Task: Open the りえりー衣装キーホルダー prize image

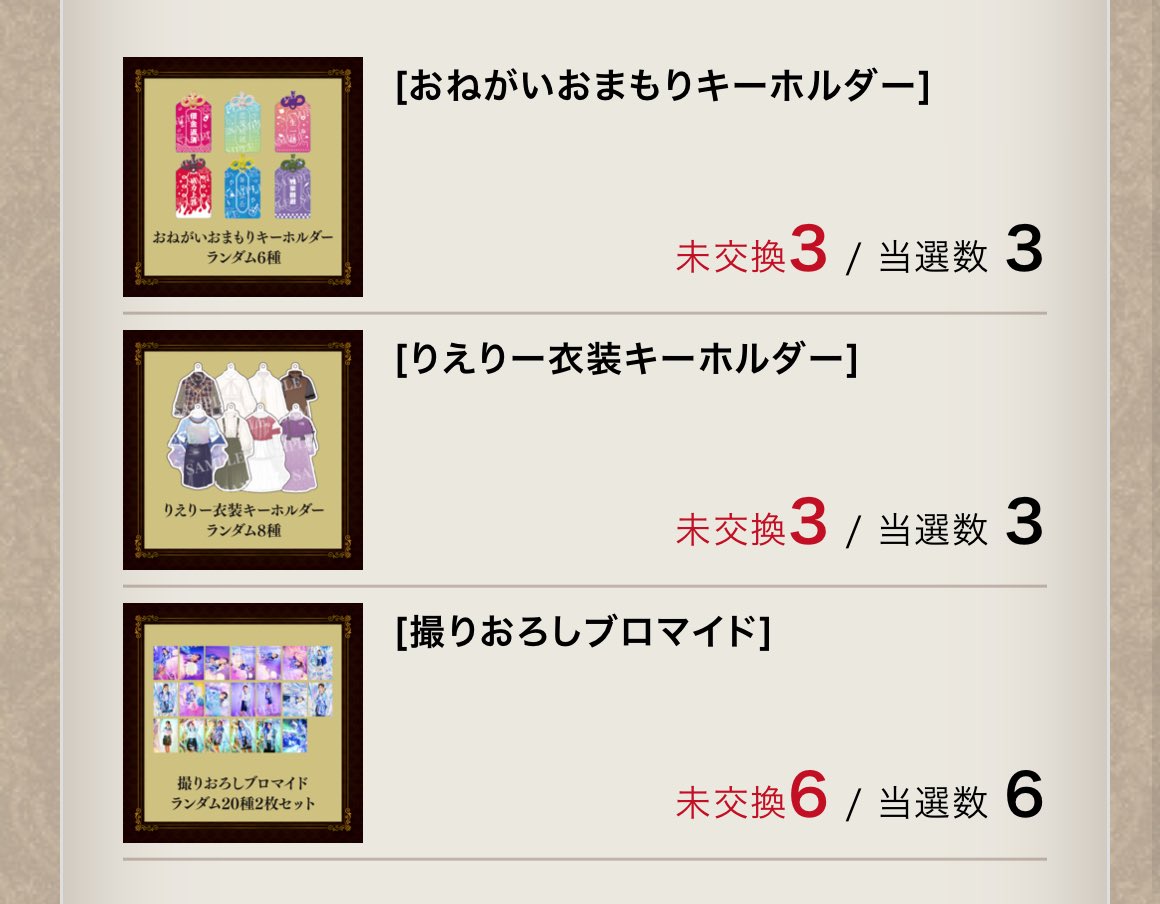Action: pyautogui.click(x=243, y=450)
